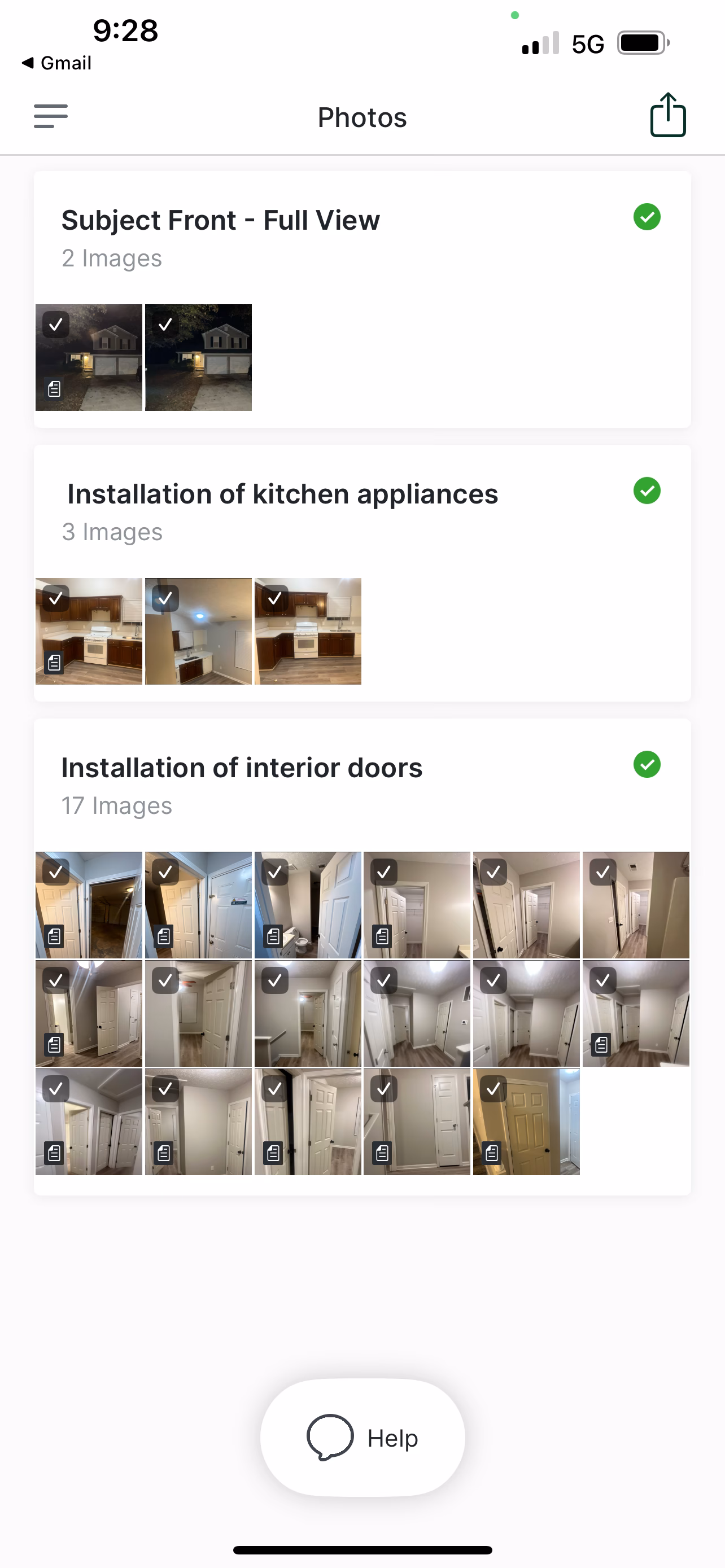The height and width of the screenshot is (1568, 725).
Task: Open the last interior doors photo with yellow door
Action: point(527,1122)
